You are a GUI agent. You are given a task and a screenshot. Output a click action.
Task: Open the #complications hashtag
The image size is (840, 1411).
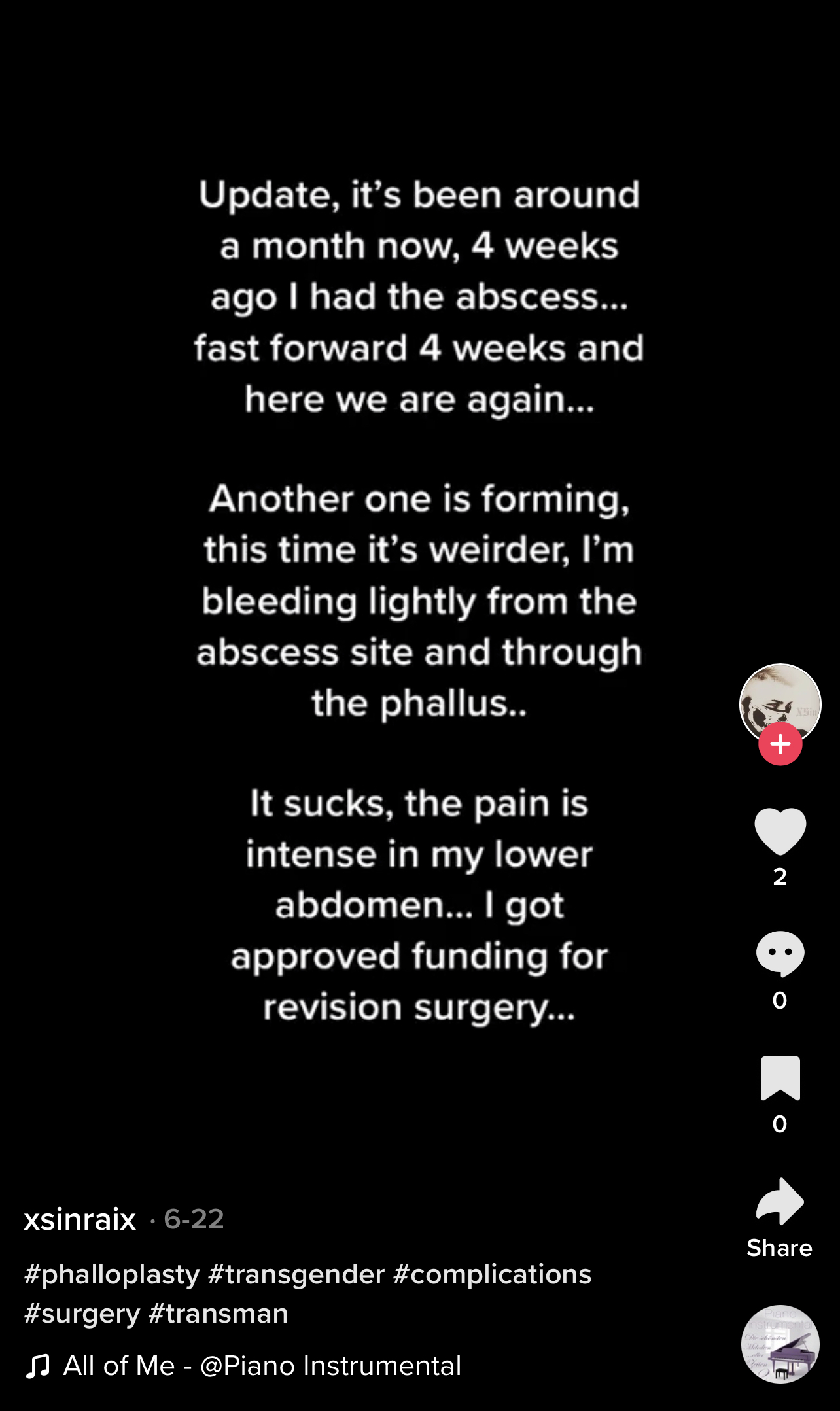[x=492, y=1275]
